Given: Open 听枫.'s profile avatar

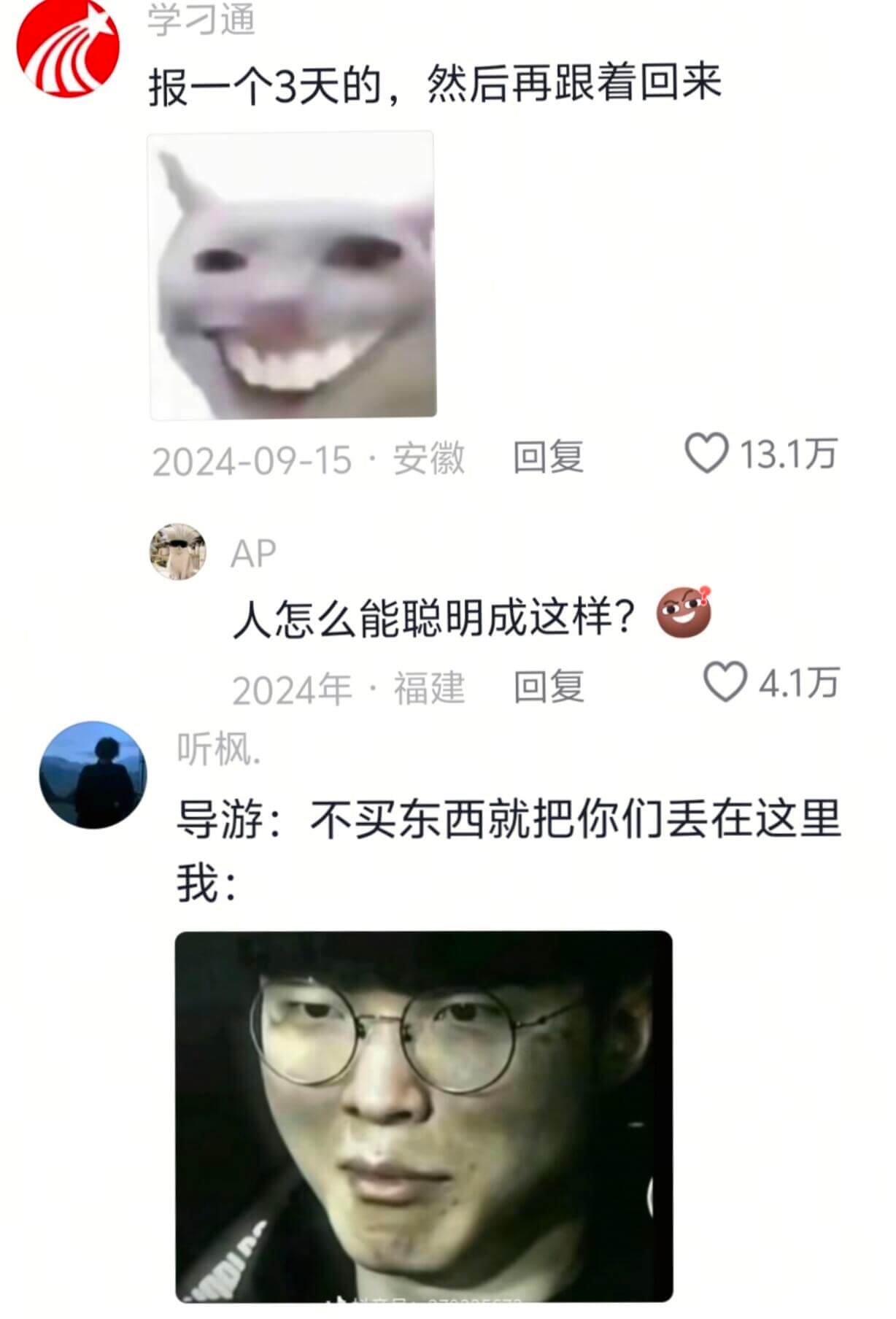Looking at the screenshot, I should [93, 775].
